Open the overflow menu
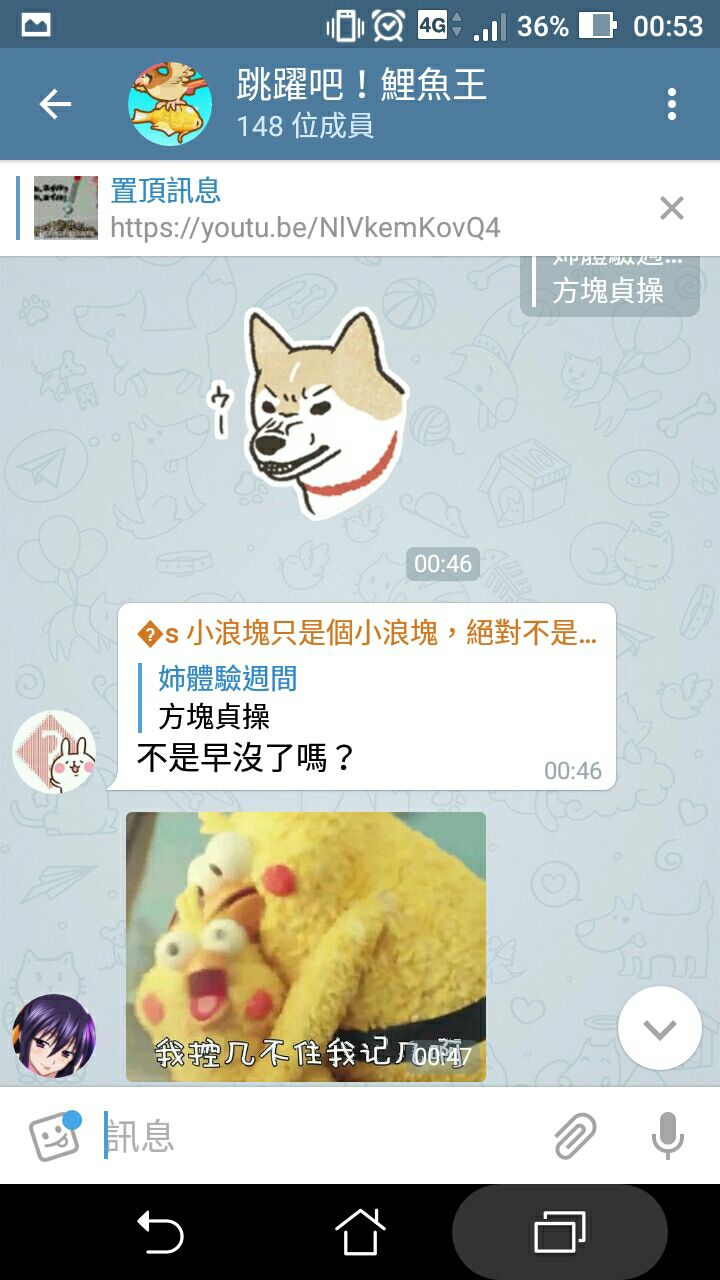This screenshot has height=1280, width=720. pos(672,104)
